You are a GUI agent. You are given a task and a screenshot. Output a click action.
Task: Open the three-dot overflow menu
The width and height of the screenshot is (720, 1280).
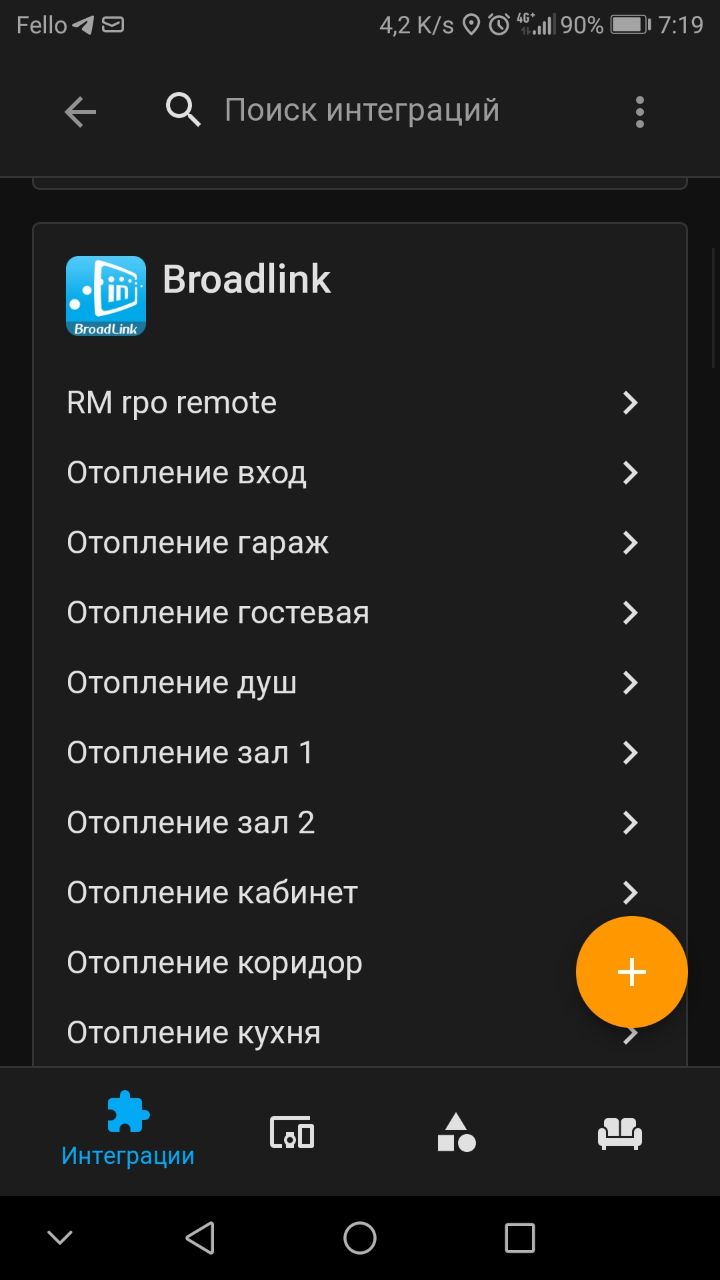coord(640,112)
